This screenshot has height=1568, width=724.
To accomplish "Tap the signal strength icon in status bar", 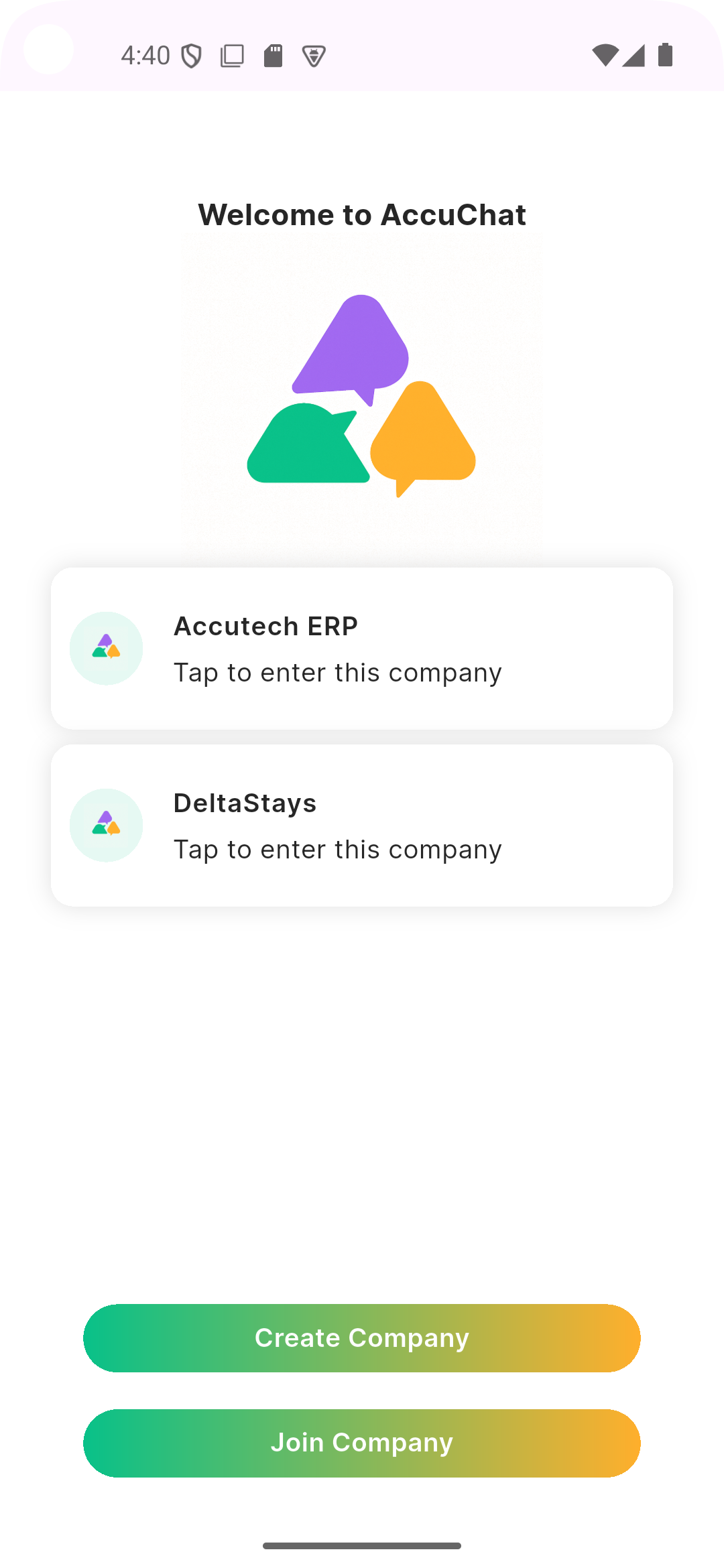I will pos(633,55).
